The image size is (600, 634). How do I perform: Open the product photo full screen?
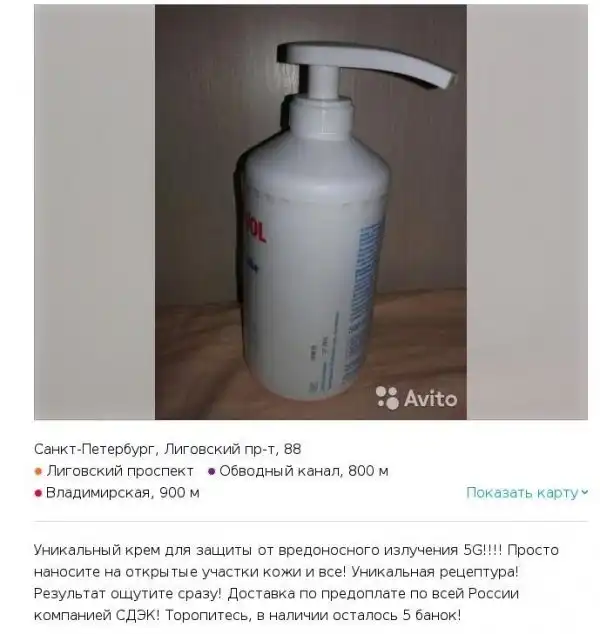point(310,212)
